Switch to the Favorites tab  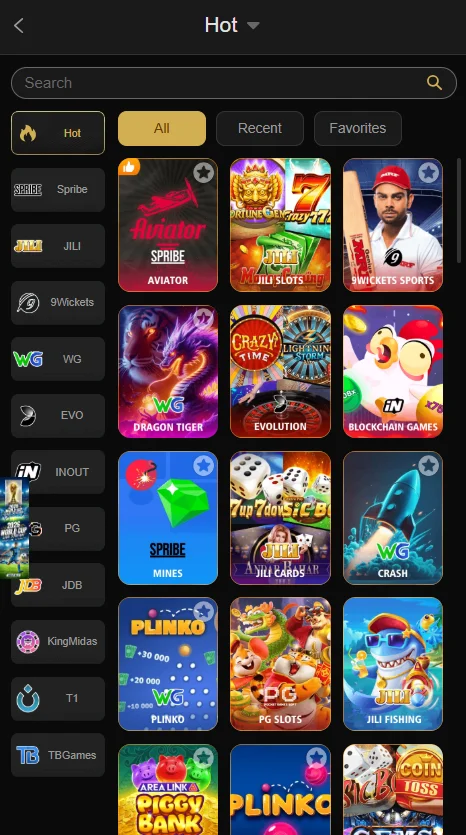[x=357, y=128]
